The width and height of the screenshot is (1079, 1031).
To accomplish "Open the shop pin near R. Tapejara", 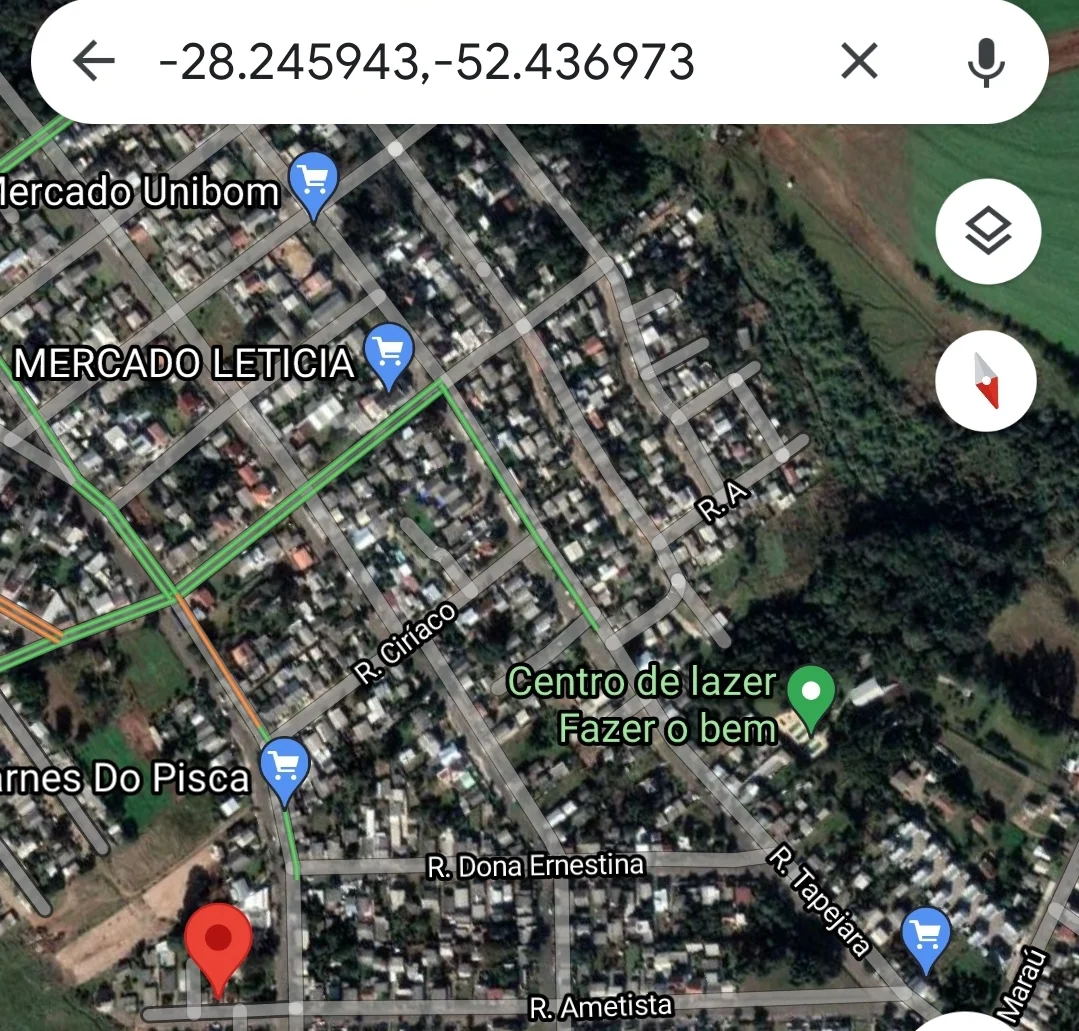I will [x=926, y=937].
